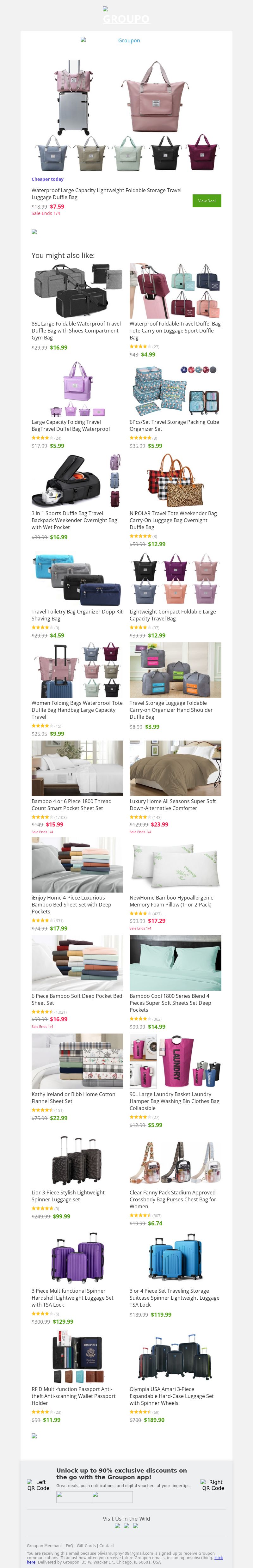Open Kathy Ireland Flannel Sheet Set deal
Image resolution: width=253 pixels, height=1568 pixels.
73,1097
